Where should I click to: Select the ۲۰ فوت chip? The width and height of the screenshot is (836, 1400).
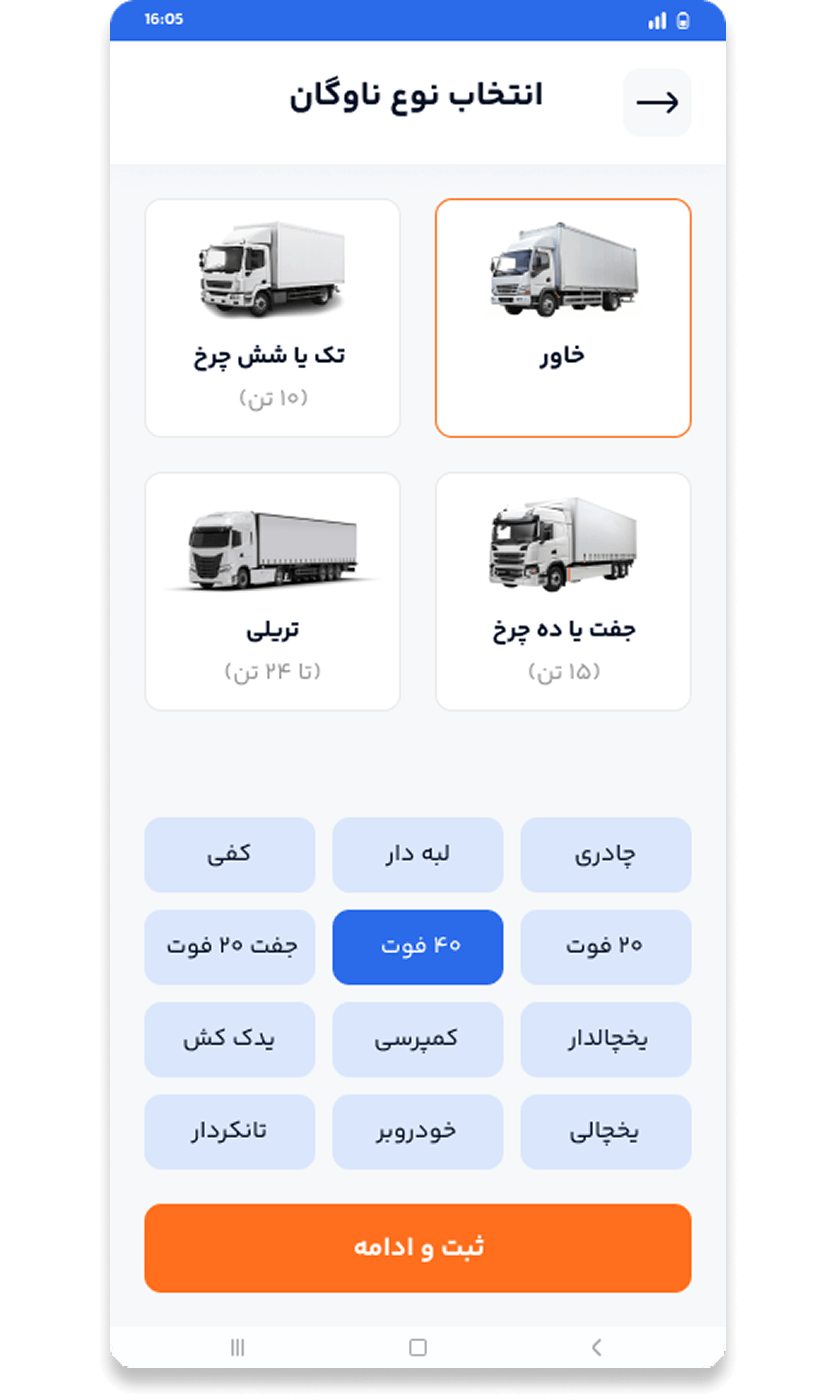(605, 947)
